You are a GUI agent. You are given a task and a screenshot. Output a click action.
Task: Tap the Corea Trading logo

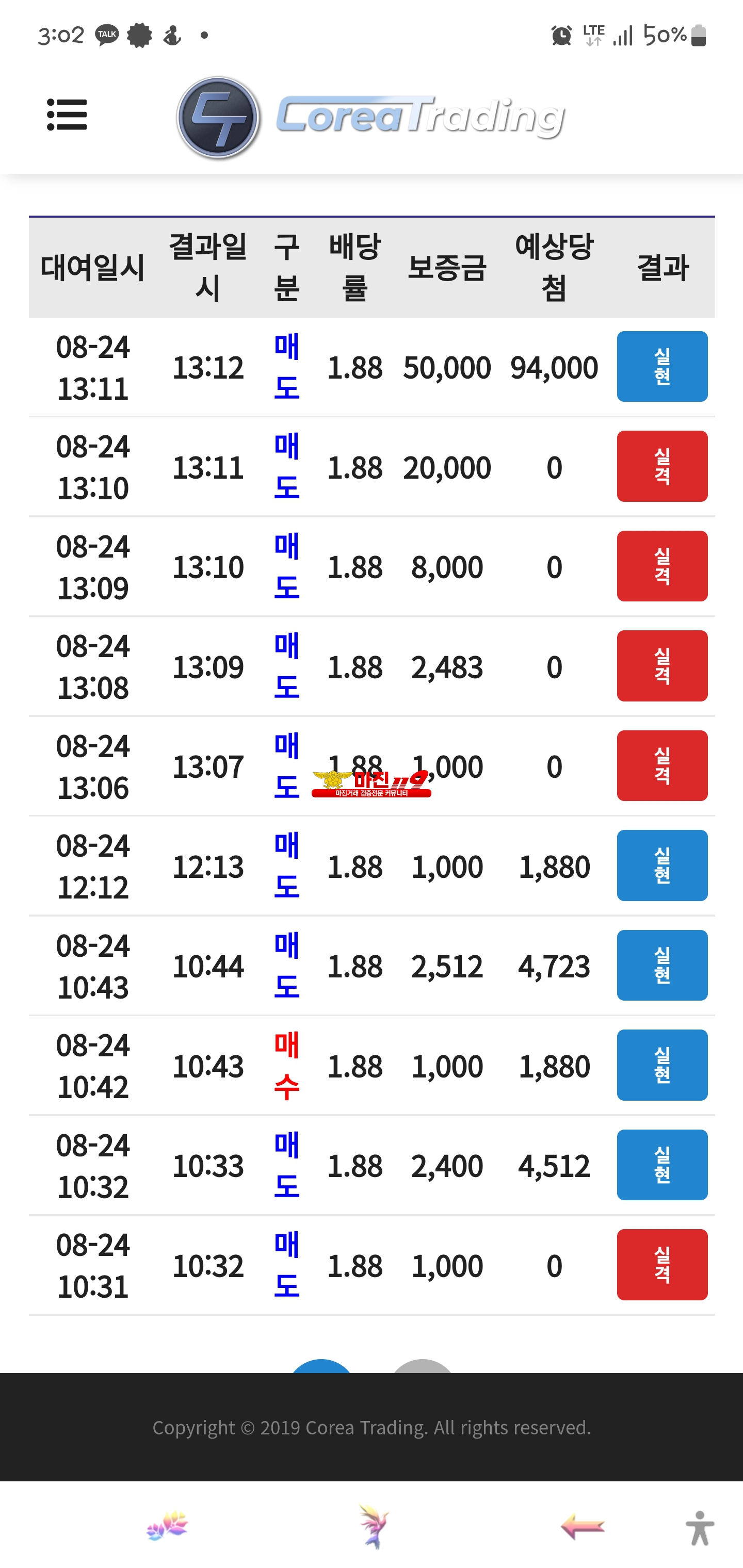tap(370, 118)
